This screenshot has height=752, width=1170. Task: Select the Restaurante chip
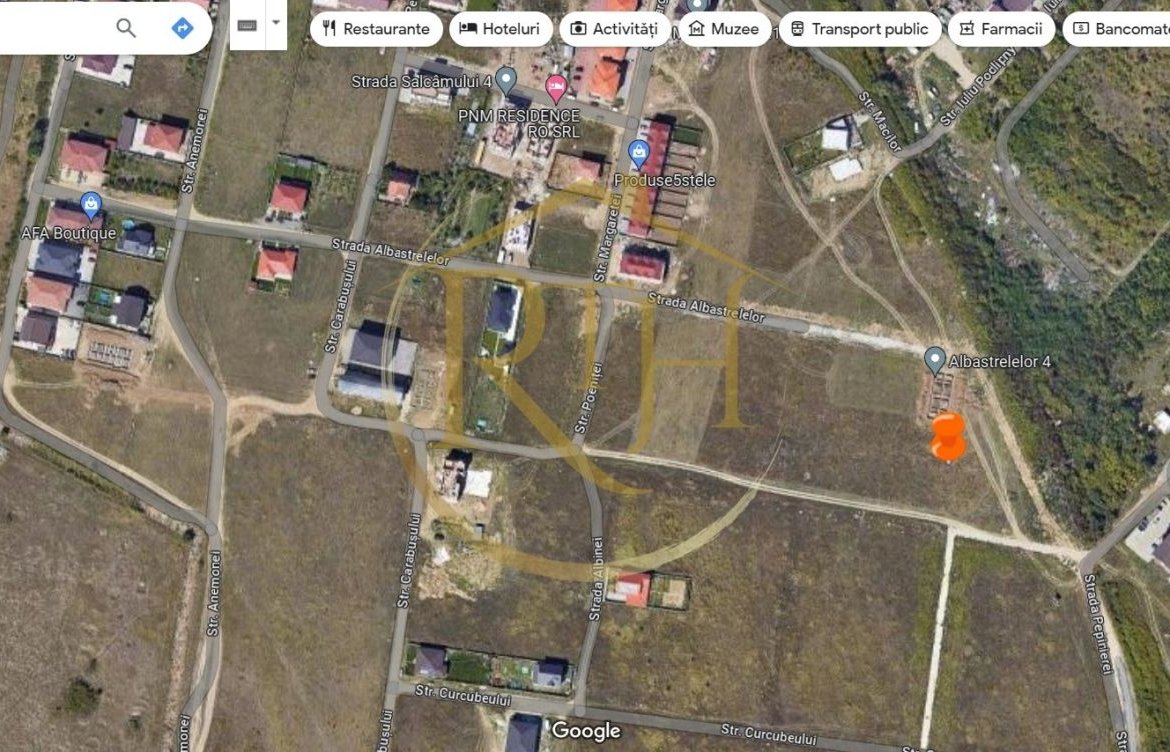(377, 29)
